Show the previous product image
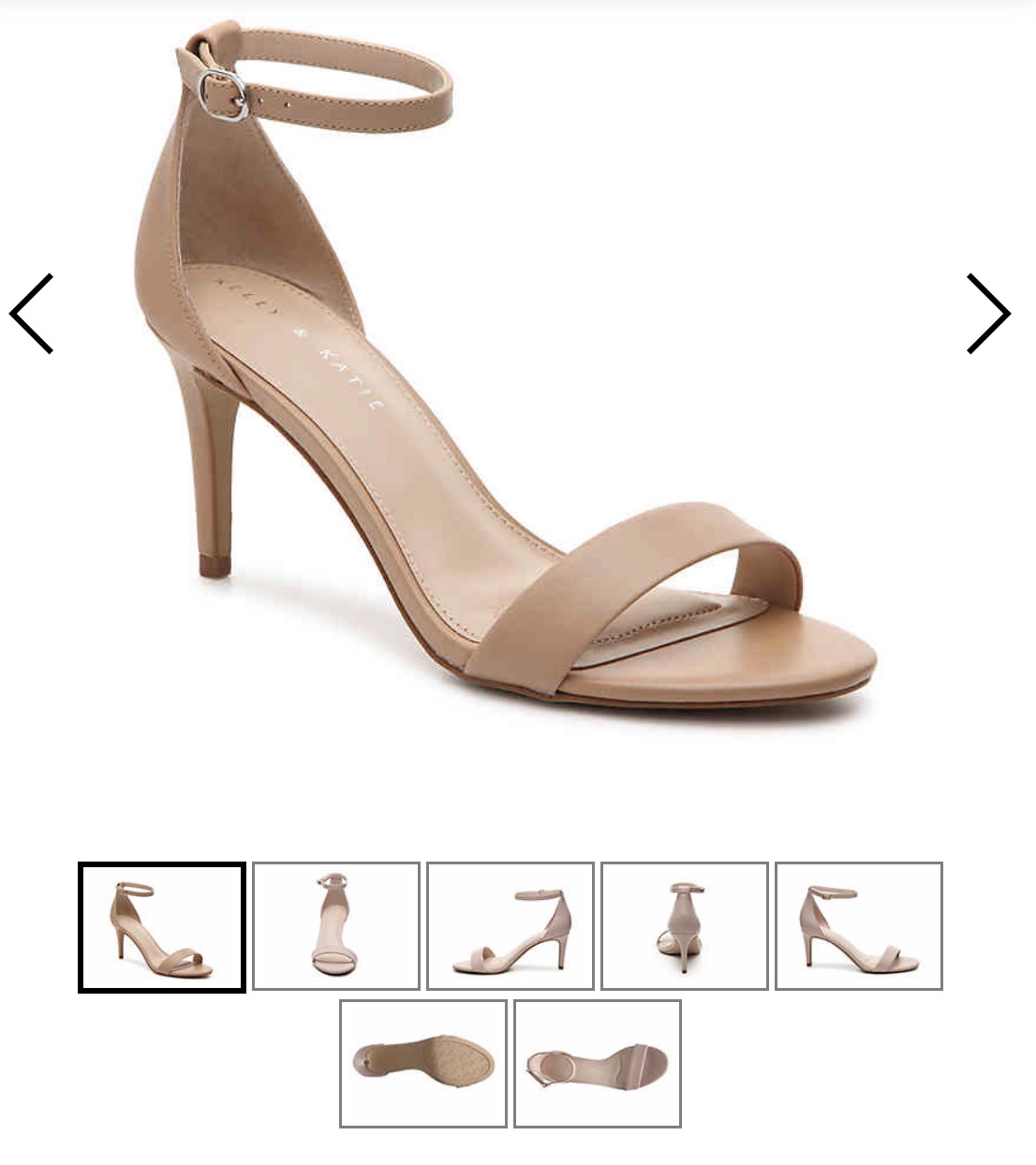This screenshot has height=1165, width=1036. (x=32, y=314)
